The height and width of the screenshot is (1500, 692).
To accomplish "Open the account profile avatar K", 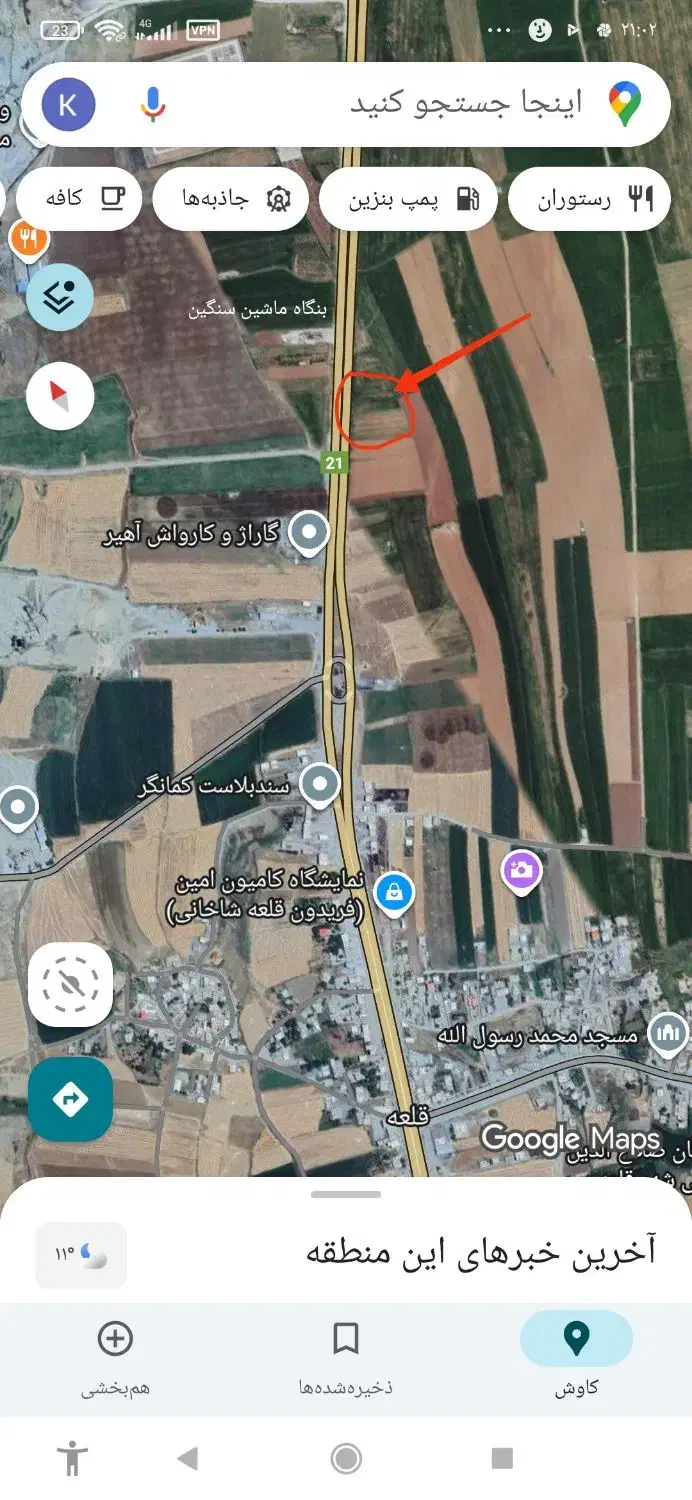I will 68,104.
